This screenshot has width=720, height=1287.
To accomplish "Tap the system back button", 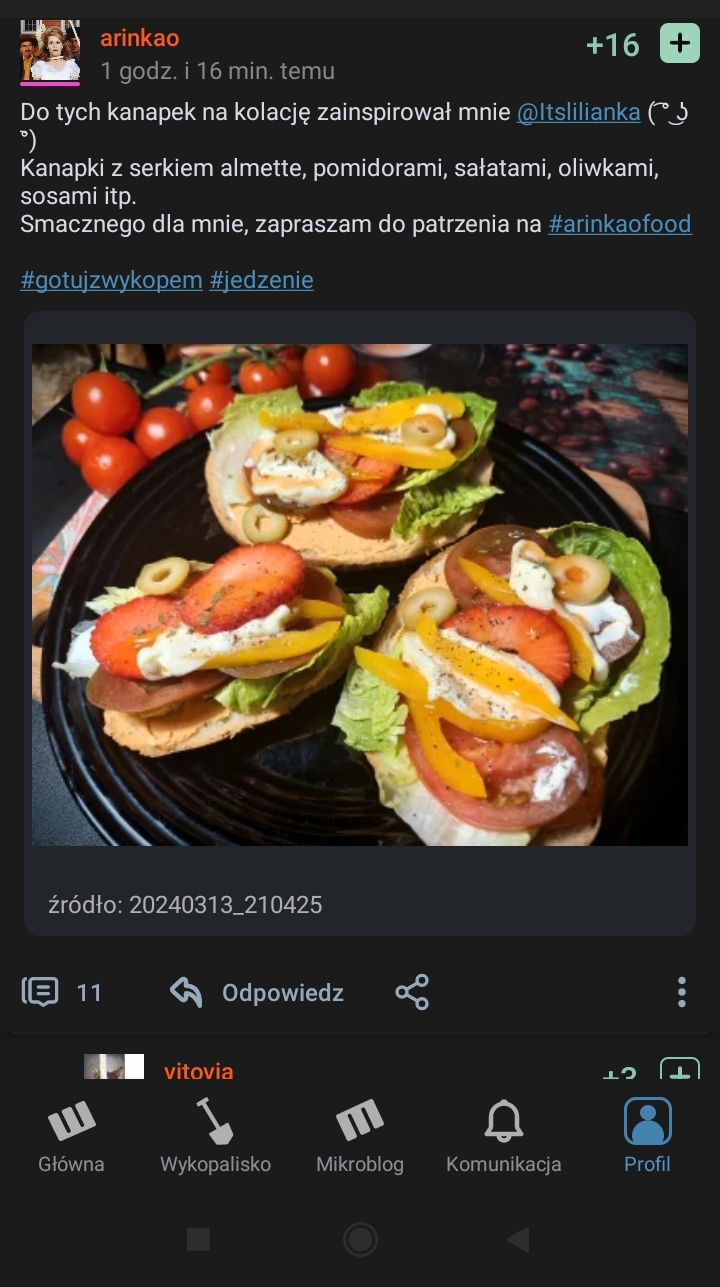I will click(517, 1240).
